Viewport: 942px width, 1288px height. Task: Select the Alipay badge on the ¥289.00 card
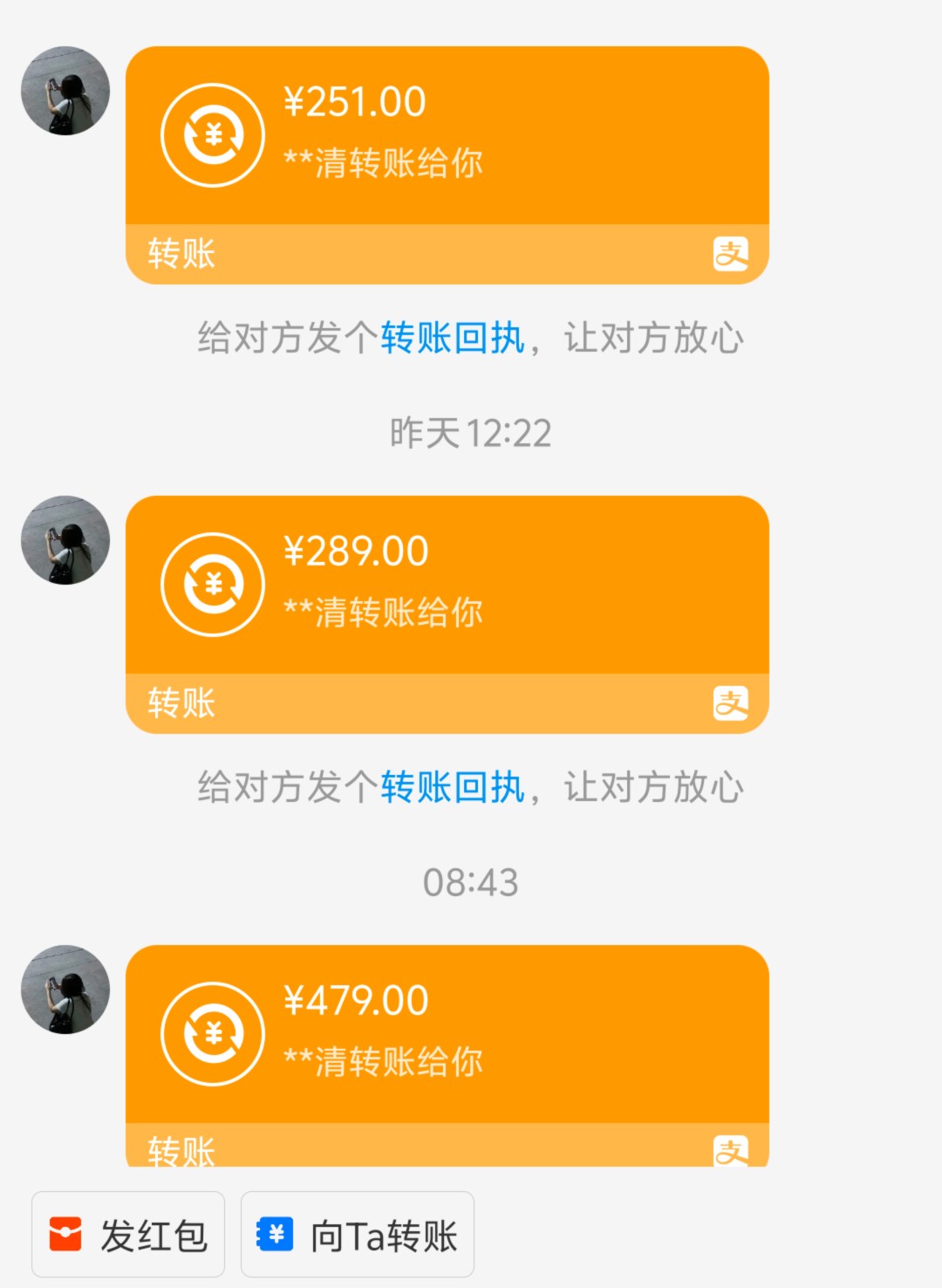coord(731,702)
